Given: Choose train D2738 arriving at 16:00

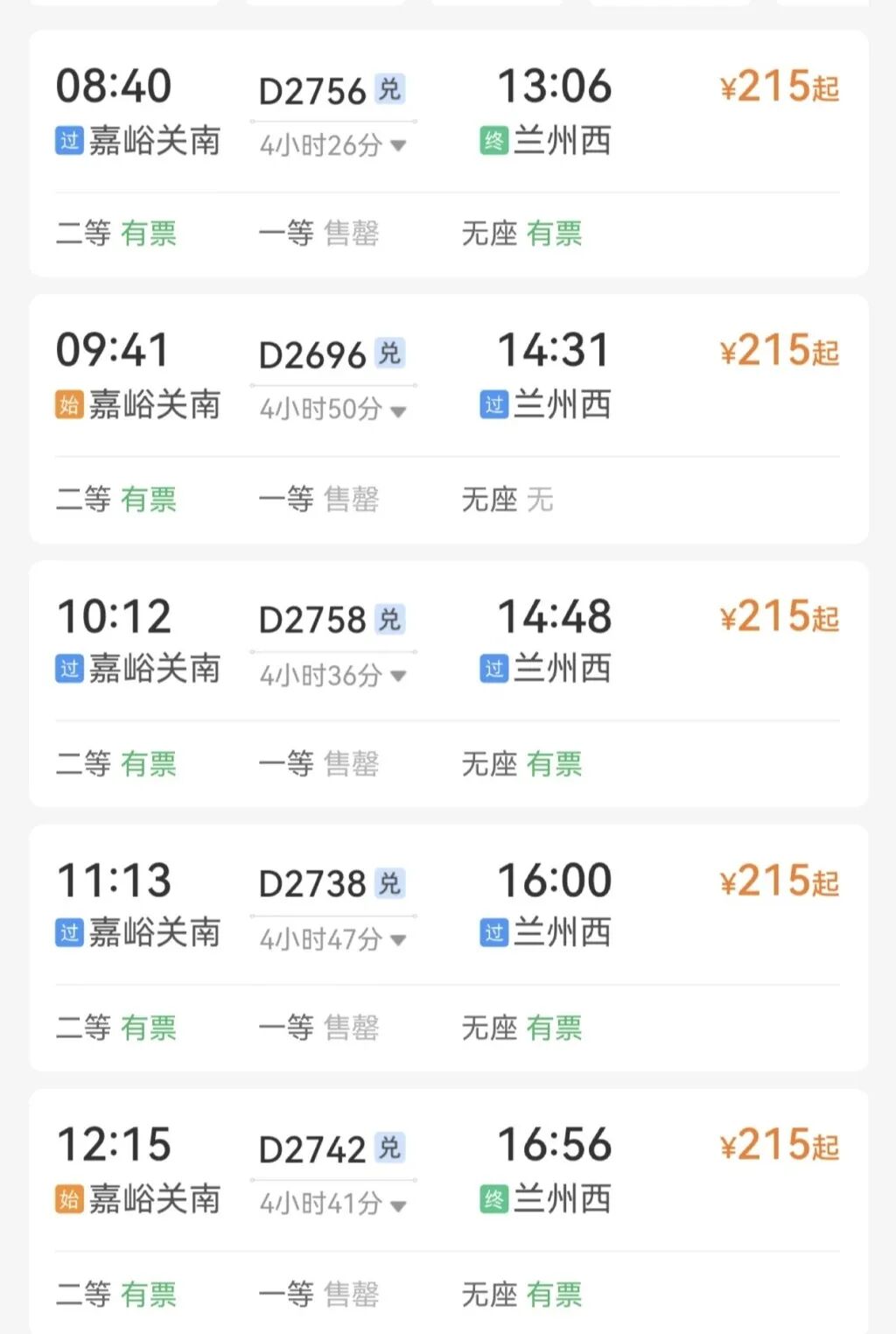Looking at the screenshot, I should point(311,884).
